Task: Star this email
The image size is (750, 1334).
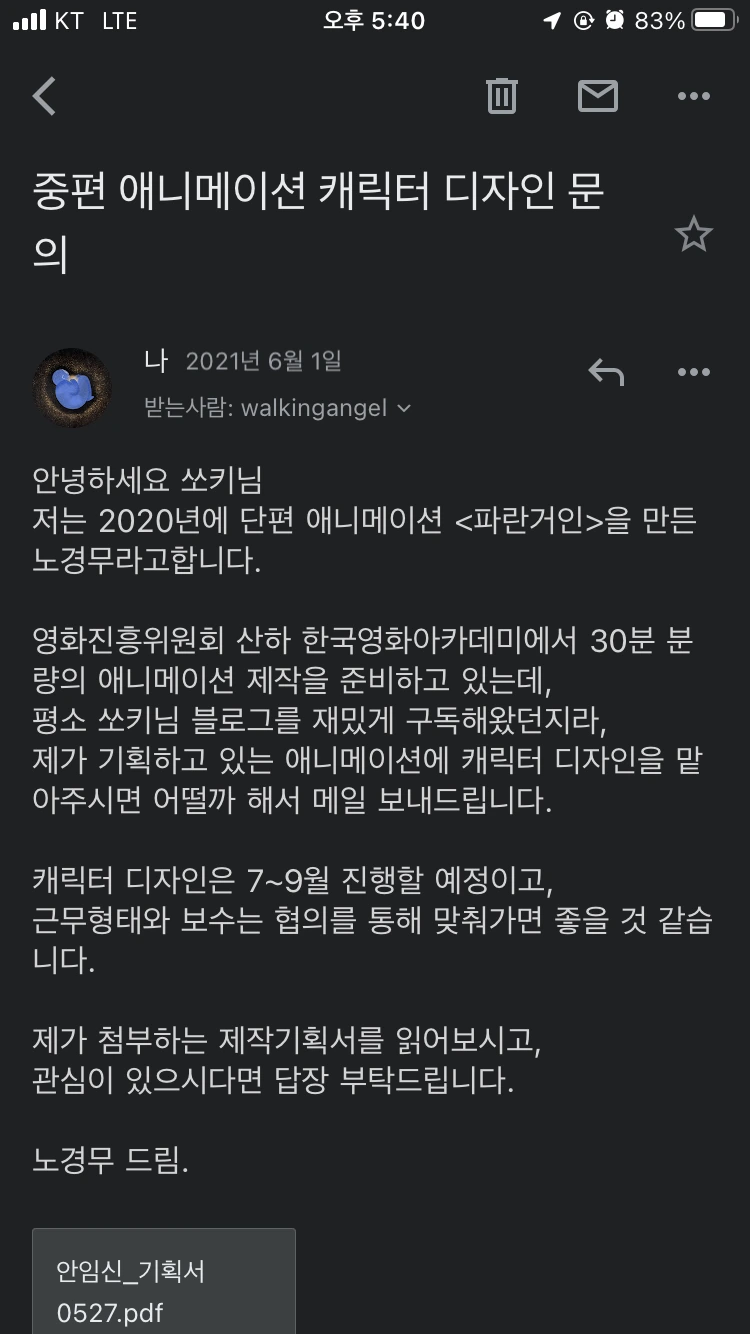Action: coord(693,235)
